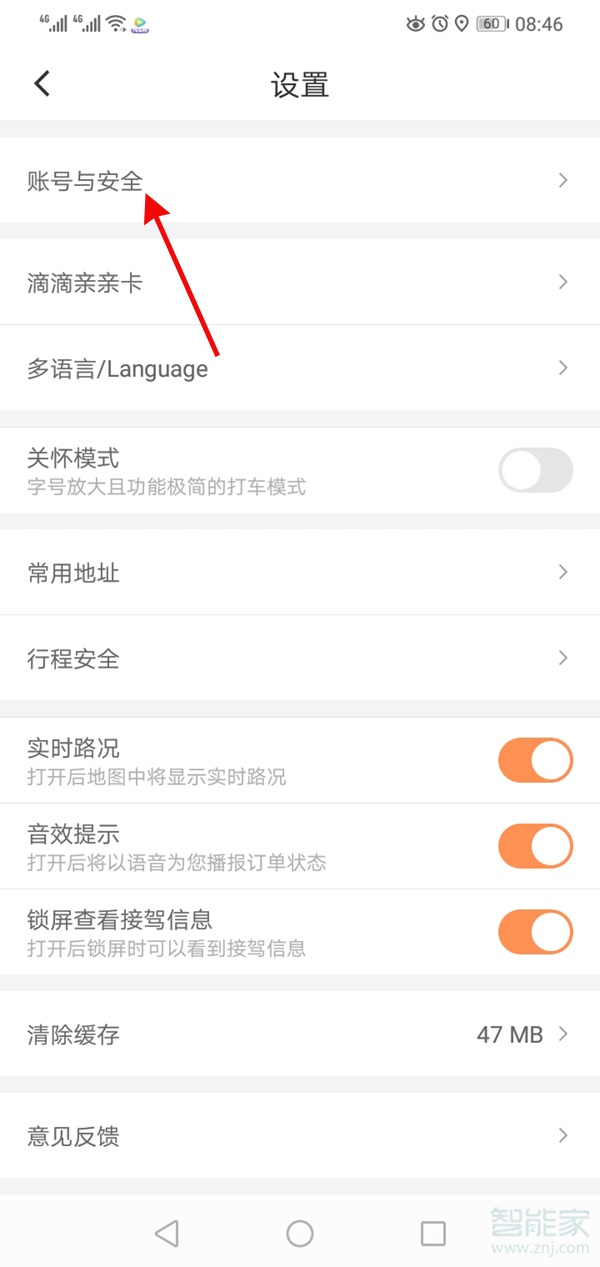Open 常用地址
Image resolution: width=600 pixels, height=1267 pixels.
pos(299,573)
